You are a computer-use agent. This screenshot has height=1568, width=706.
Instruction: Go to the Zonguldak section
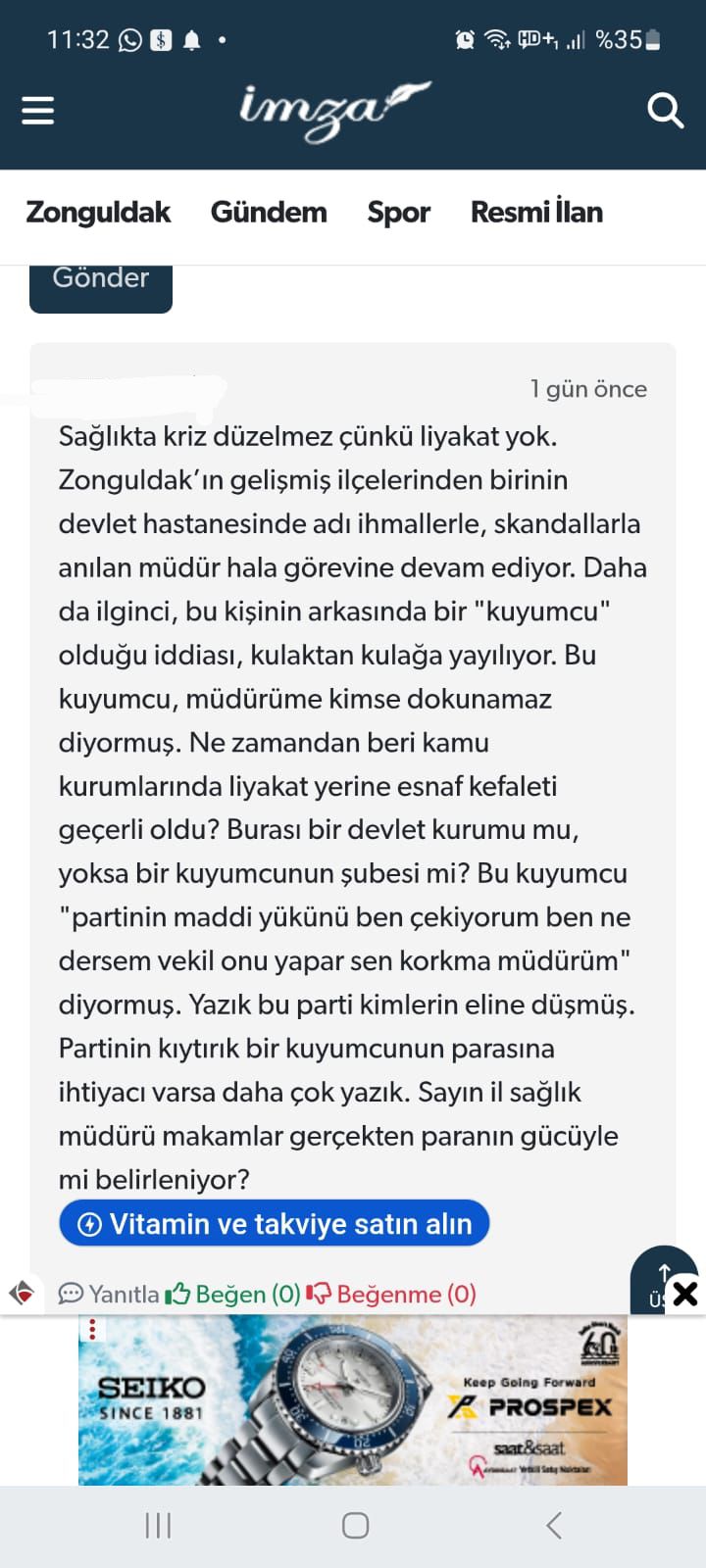click(98, 212)
